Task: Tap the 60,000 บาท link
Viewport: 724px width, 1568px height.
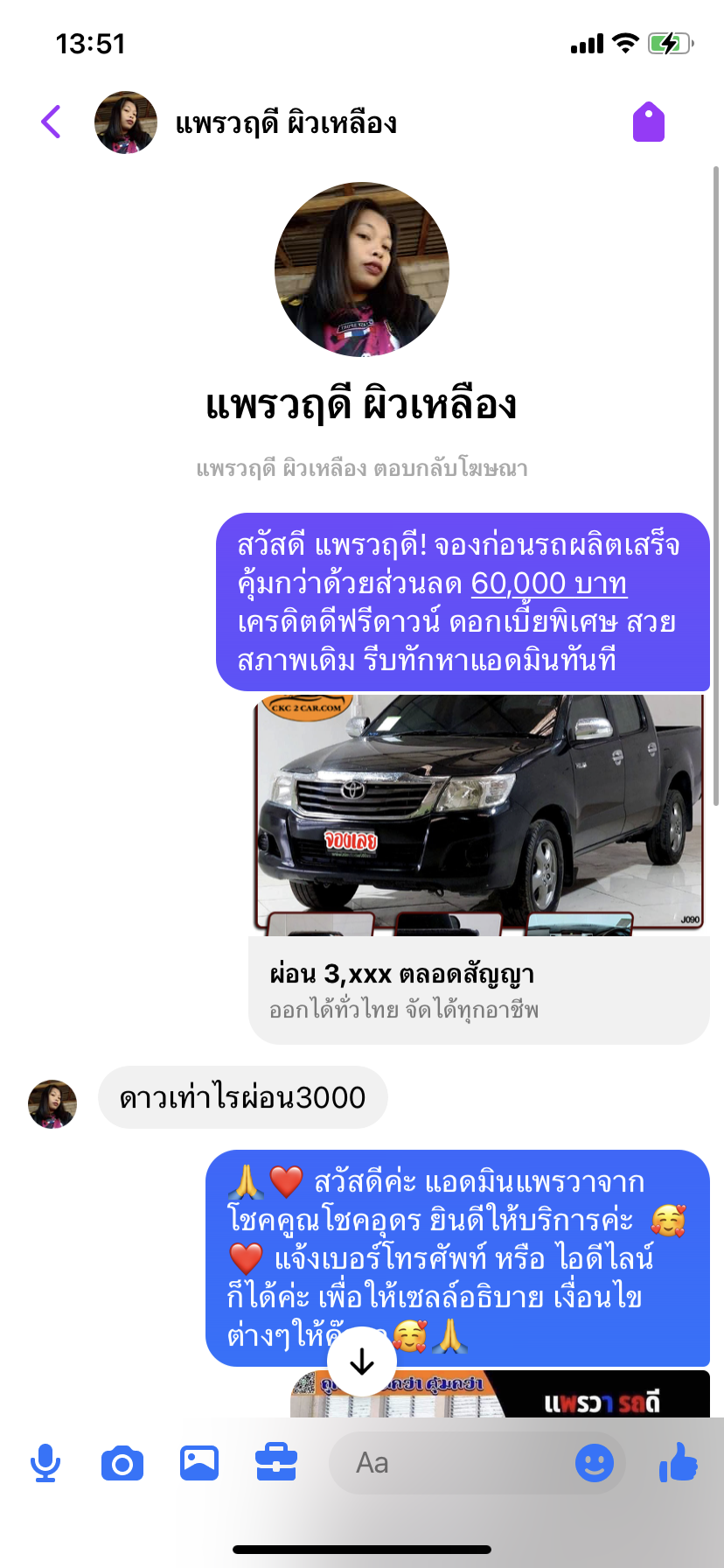Action: [549, 584]
